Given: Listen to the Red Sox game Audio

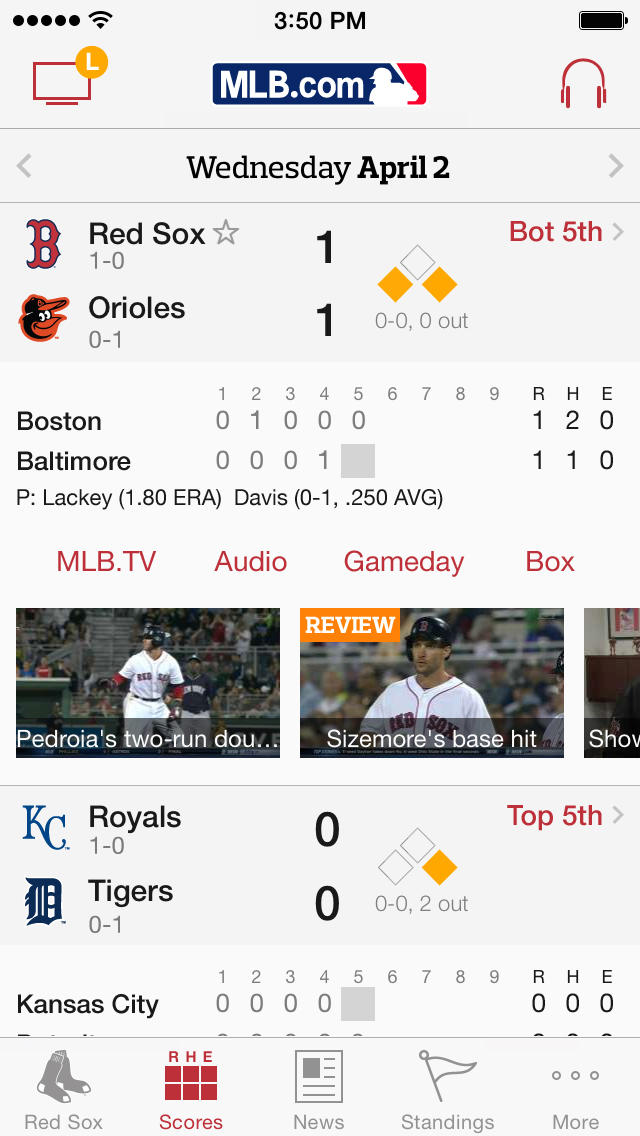Looking at the screenshot, I should point(251,562).
